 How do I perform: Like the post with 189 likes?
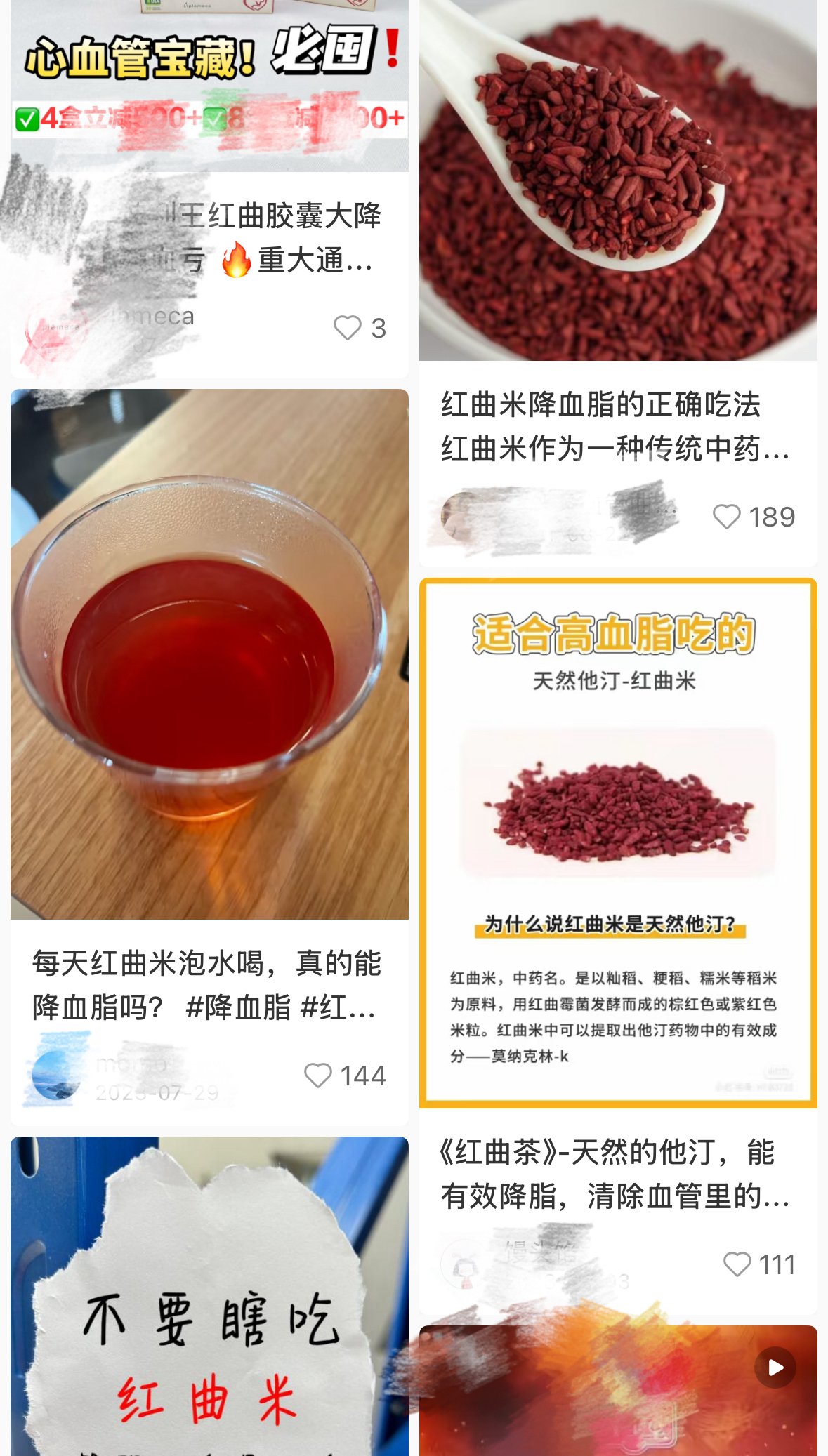727,517
